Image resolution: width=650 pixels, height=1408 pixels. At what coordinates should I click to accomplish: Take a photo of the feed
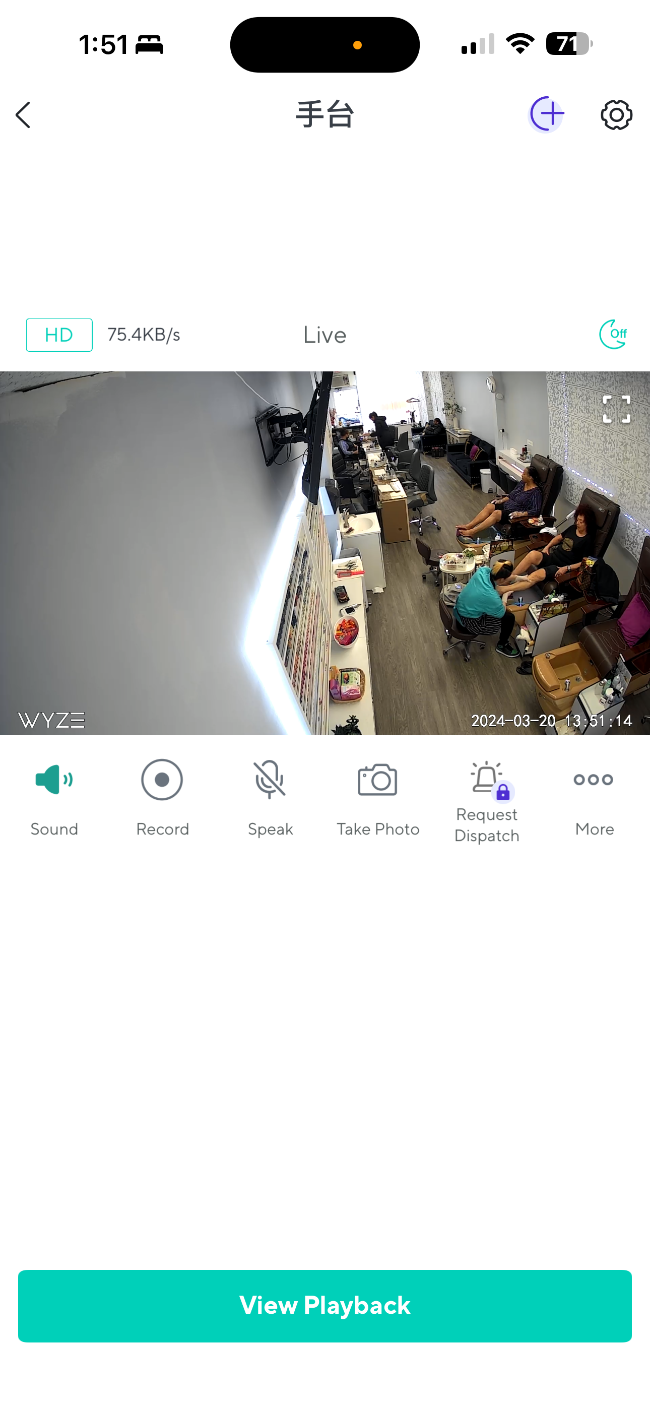click(x=378, y=781)
